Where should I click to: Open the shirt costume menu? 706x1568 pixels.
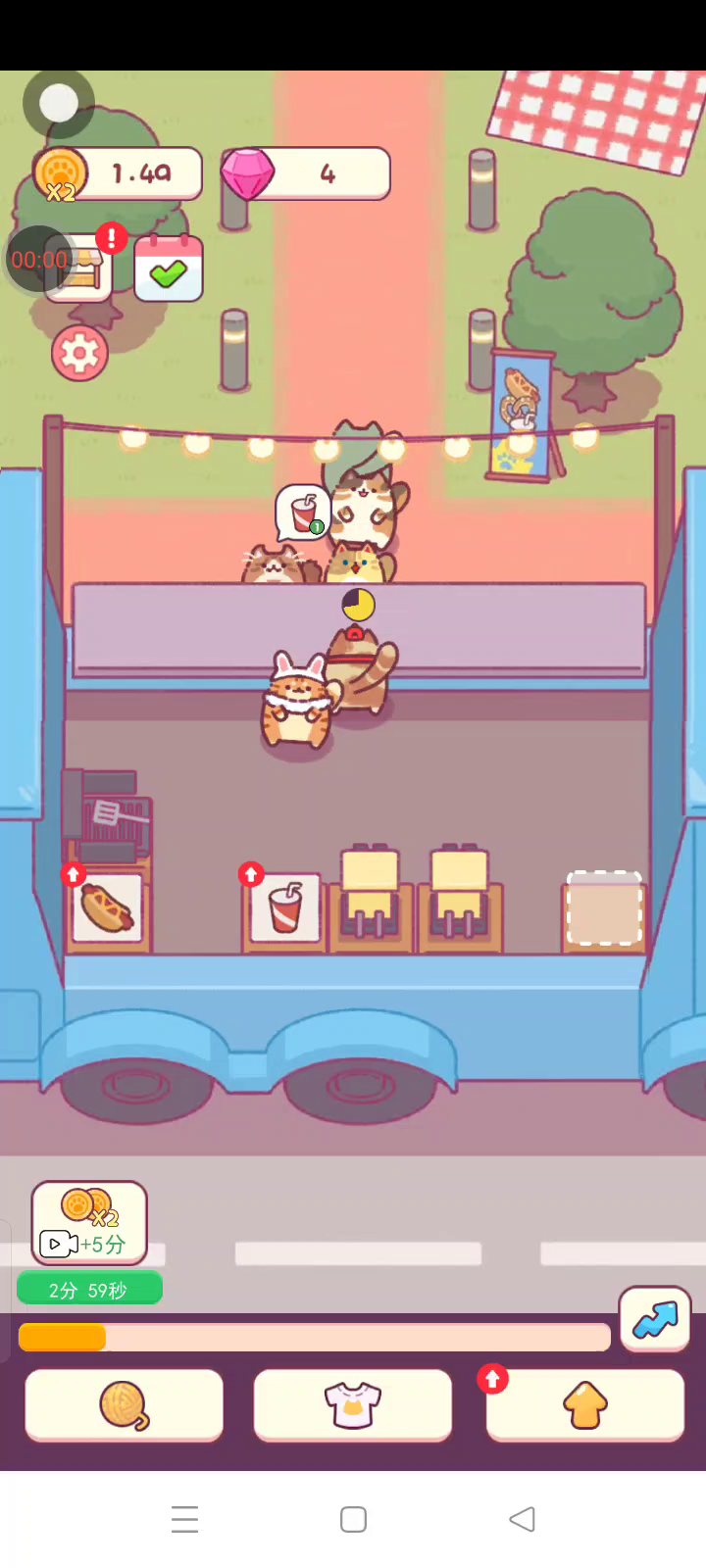click(353, 1405)
